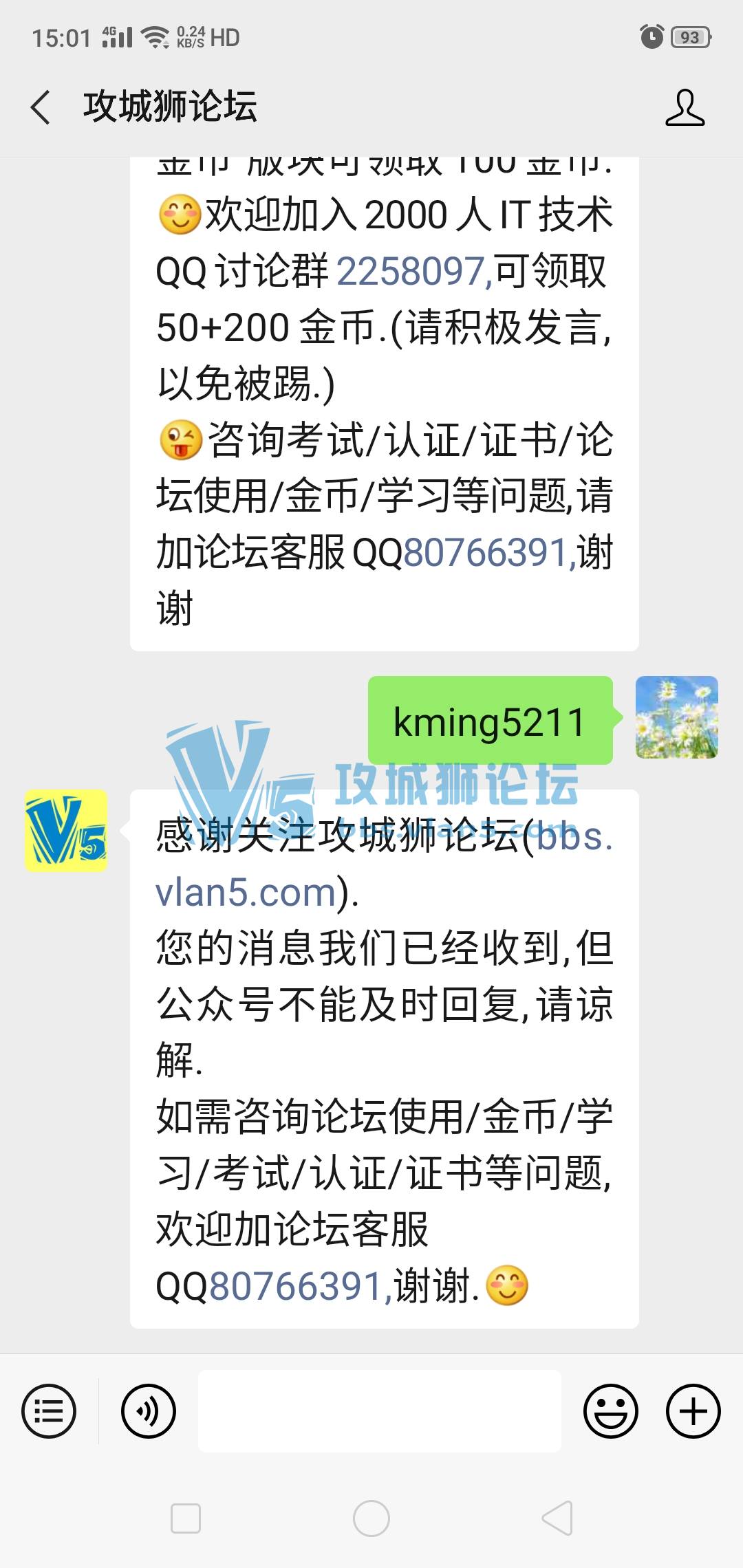Open the emoji picker
Image resolution: width=743 pixels, height=1568 pixels.
(x=611, y=1411)
